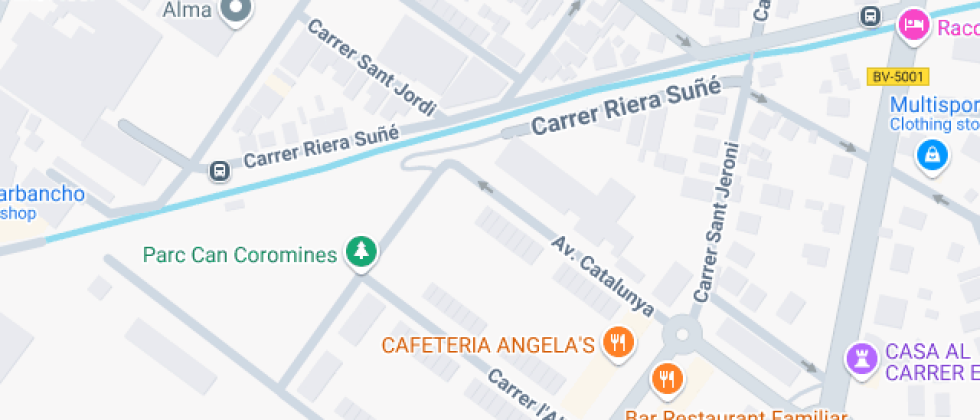This screenshot has height=420, width=980.
Task: Tap the Alma location pin
Action: pyautogui.click(x=236, y=10)
